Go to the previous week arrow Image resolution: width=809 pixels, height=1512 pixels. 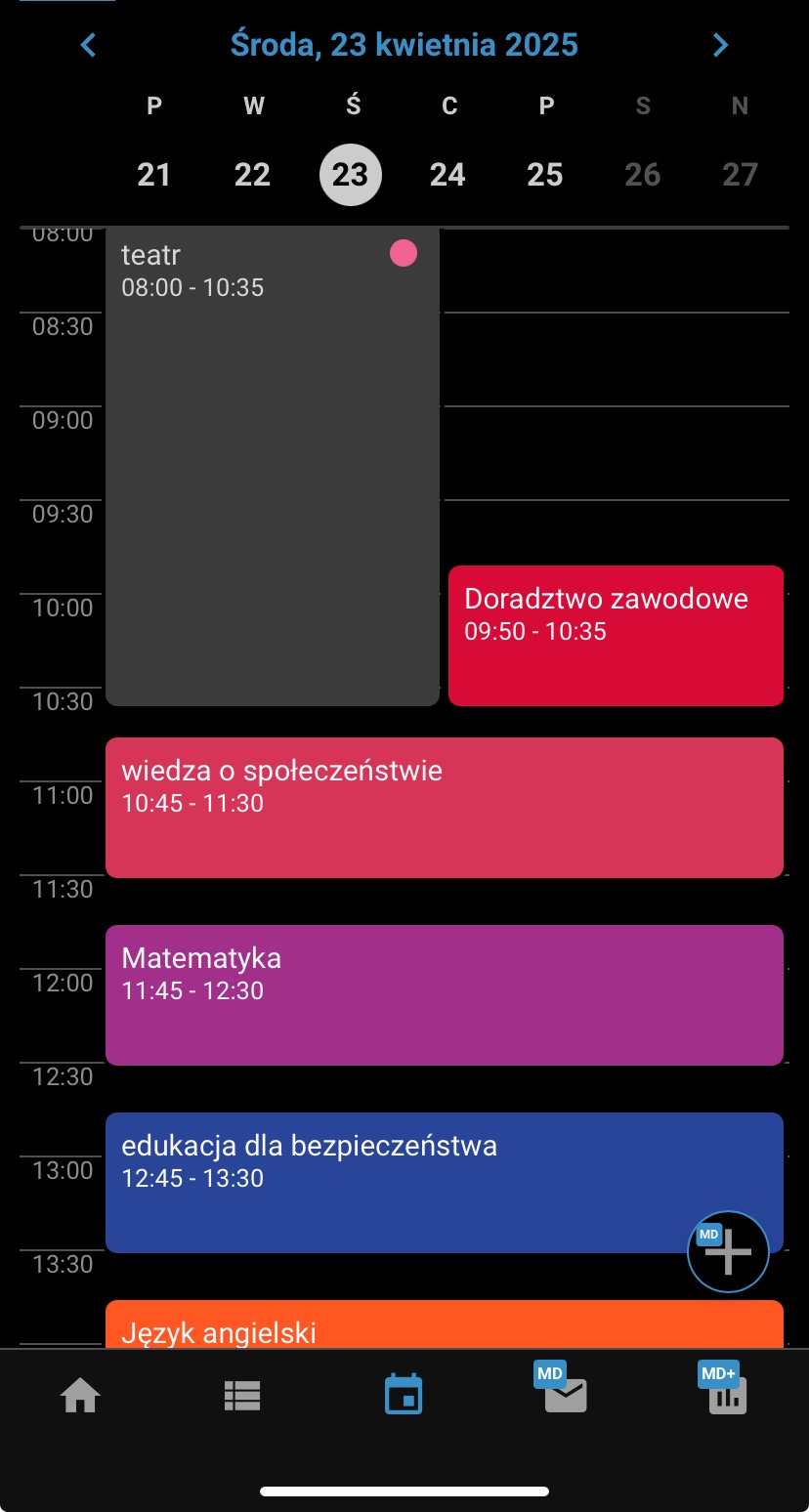[89, 45]
